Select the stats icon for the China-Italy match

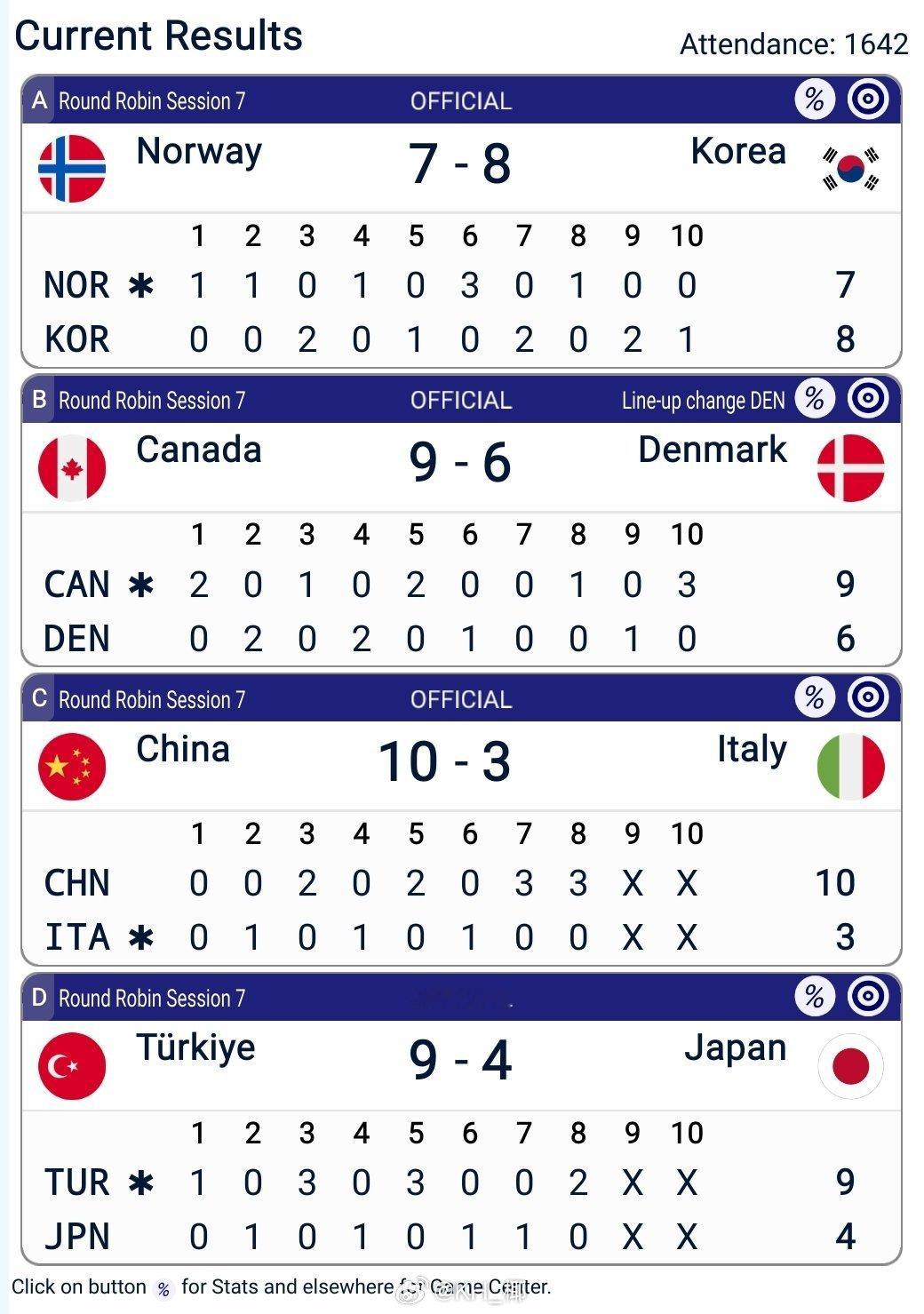coord(816,699)
